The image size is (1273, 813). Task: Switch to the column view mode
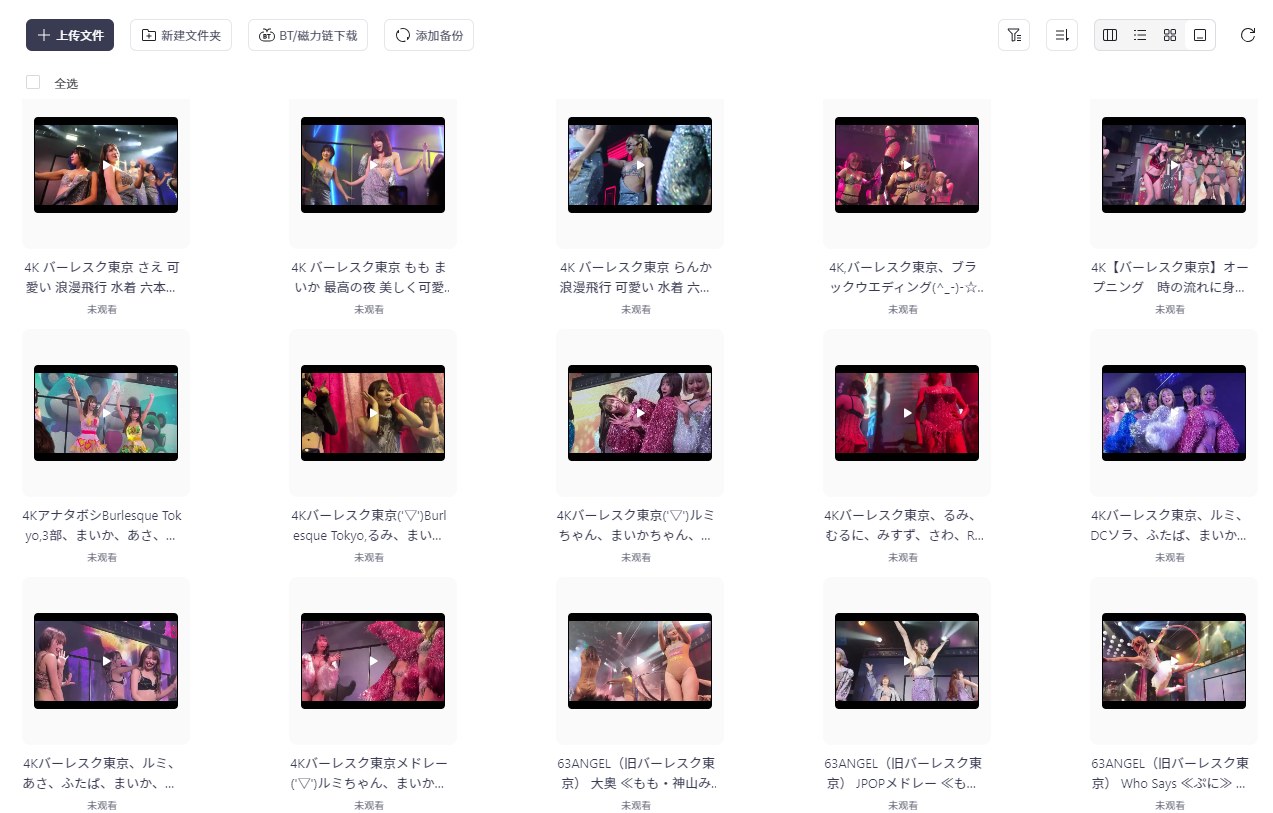1110,35
